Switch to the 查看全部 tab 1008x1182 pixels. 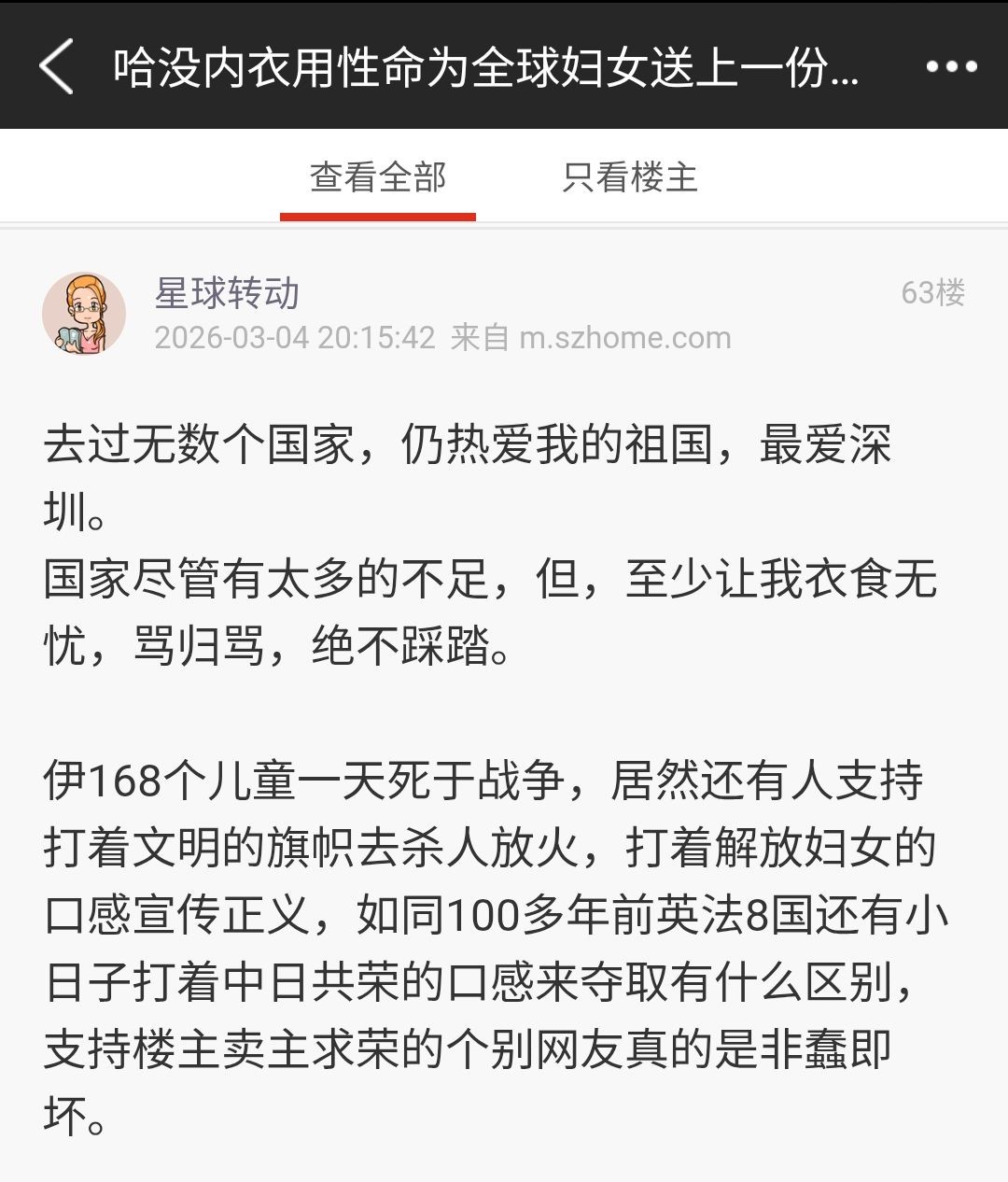(x=378, y=177)
